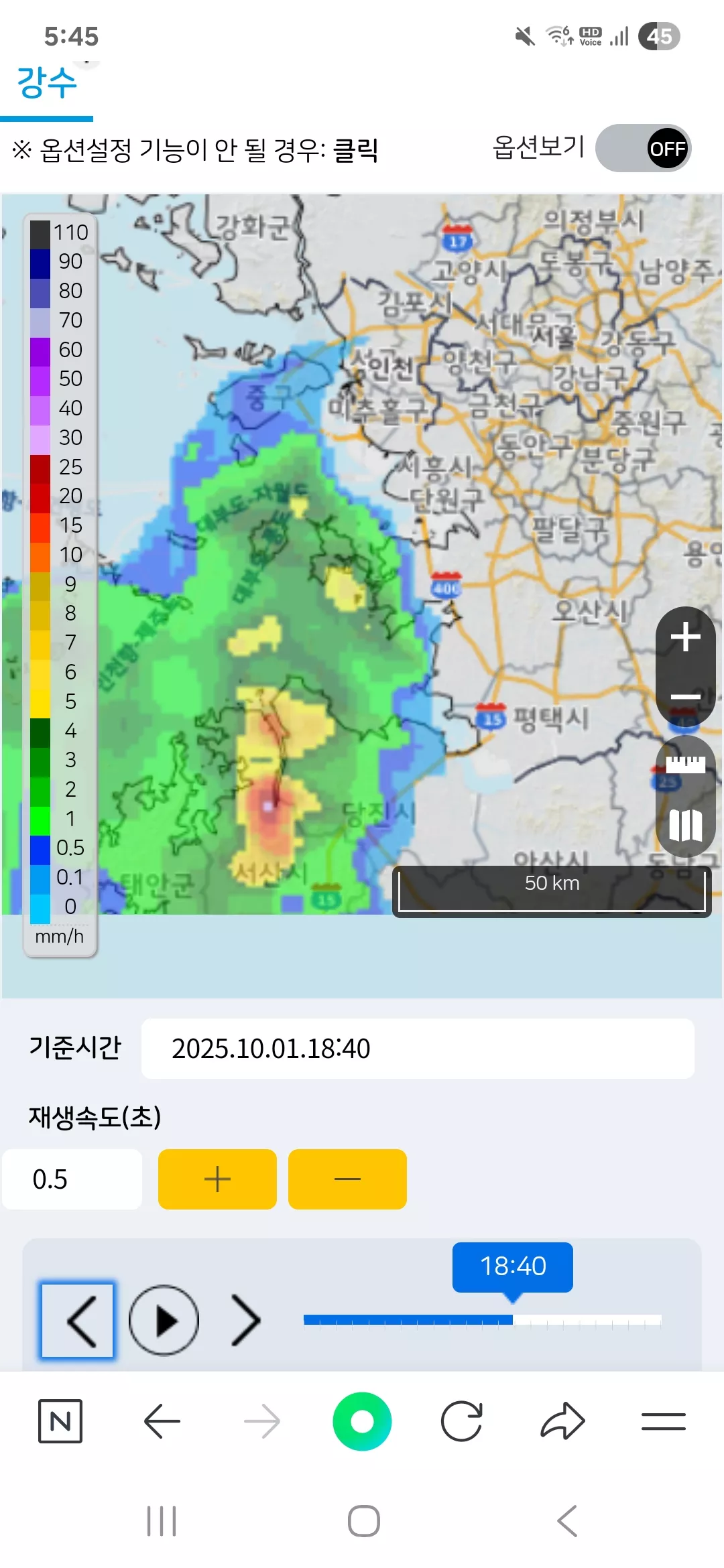Open the map layer type selector
The width and height of the screenshot is (724, 1568).
(x=685, y=825)
